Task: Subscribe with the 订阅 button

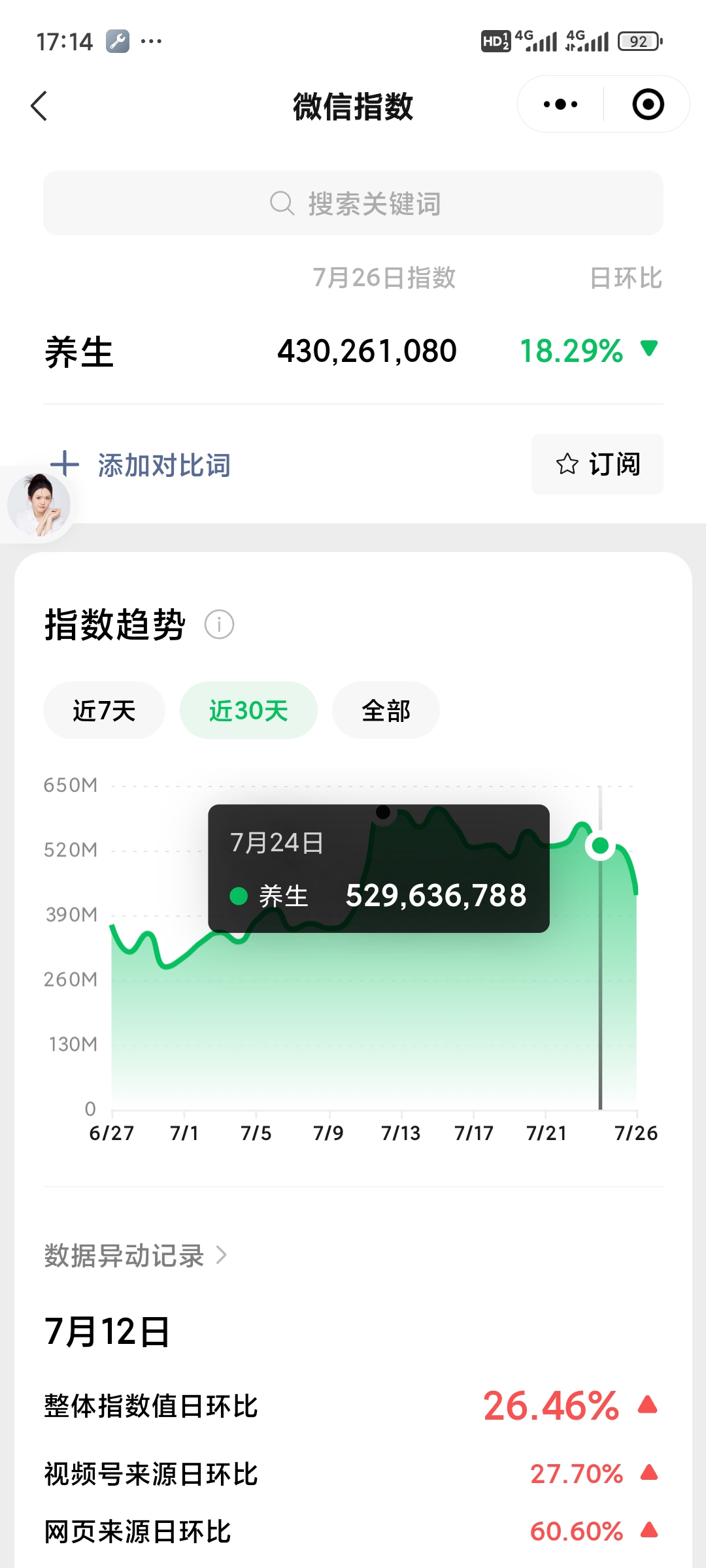Action: coord(597,464)
